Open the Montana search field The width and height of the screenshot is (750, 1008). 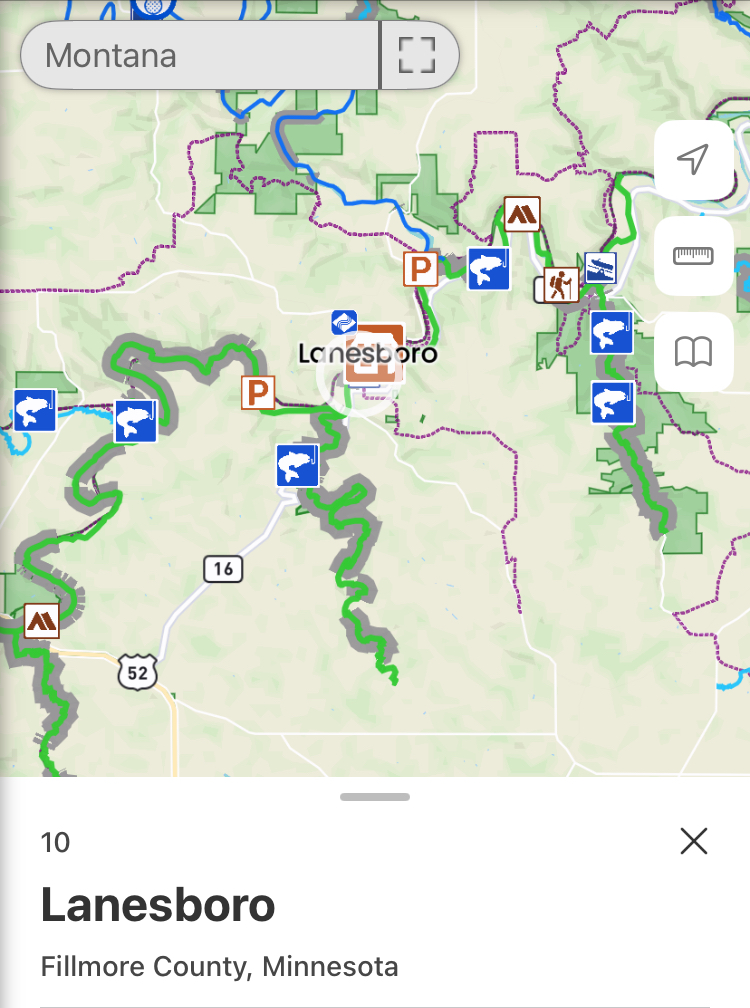(x=200, y=55)
